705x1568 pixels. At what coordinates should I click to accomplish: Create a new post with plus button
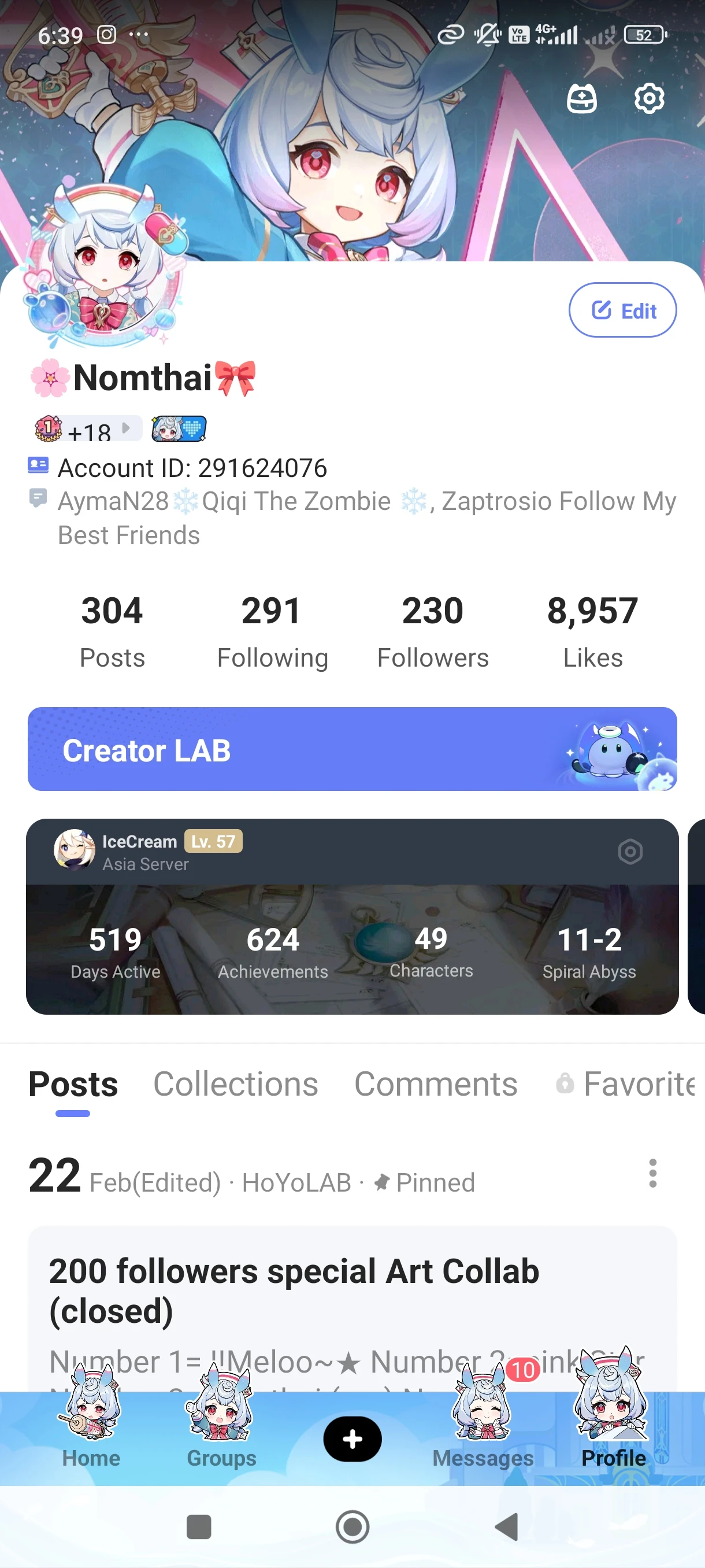click(x=352, y=1439)
